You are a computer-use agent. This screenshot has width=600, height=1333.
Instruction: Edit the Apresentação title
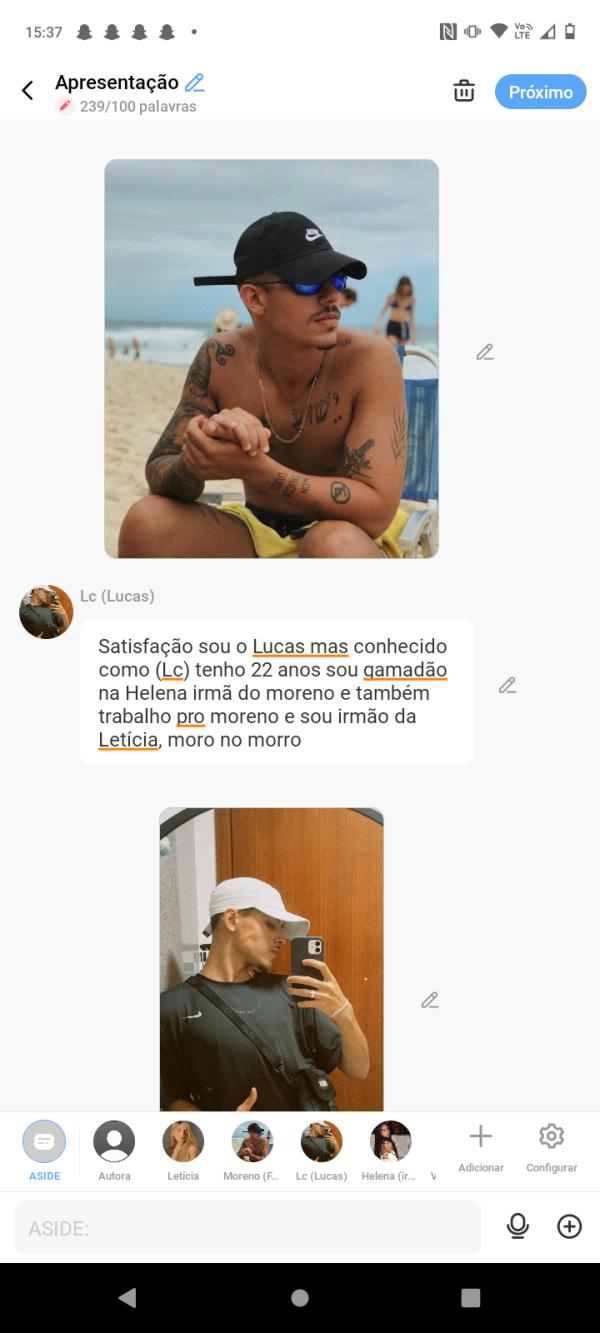click(x=195, y=83)
